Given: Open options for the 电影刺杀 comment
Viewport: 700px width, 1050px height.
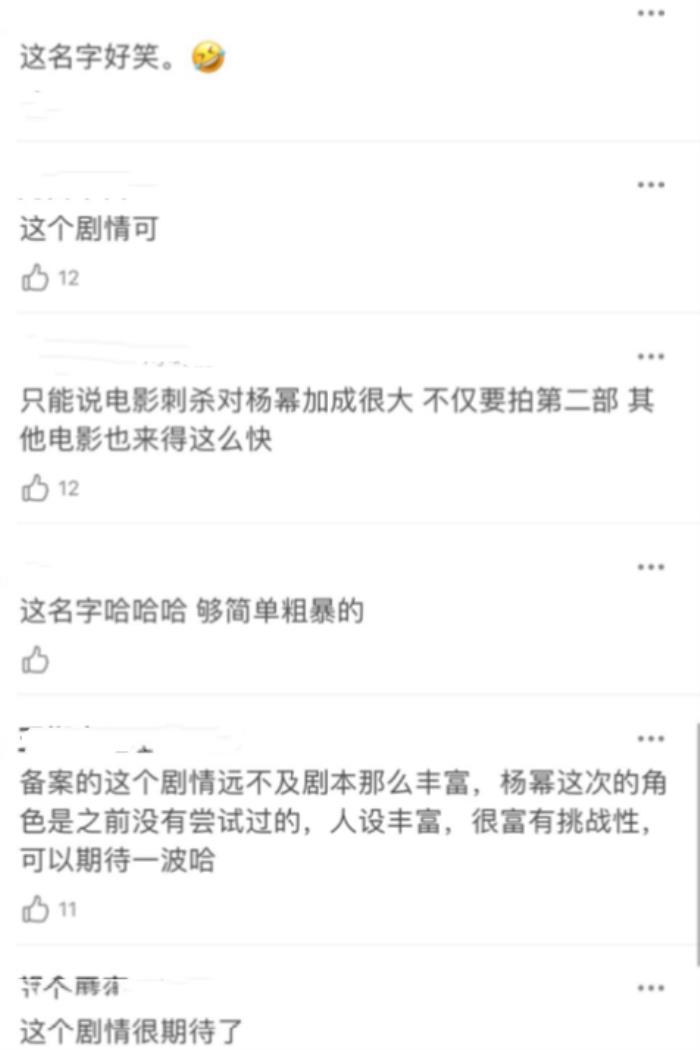Looking at the screenshot, I should (x=651, y=356).
